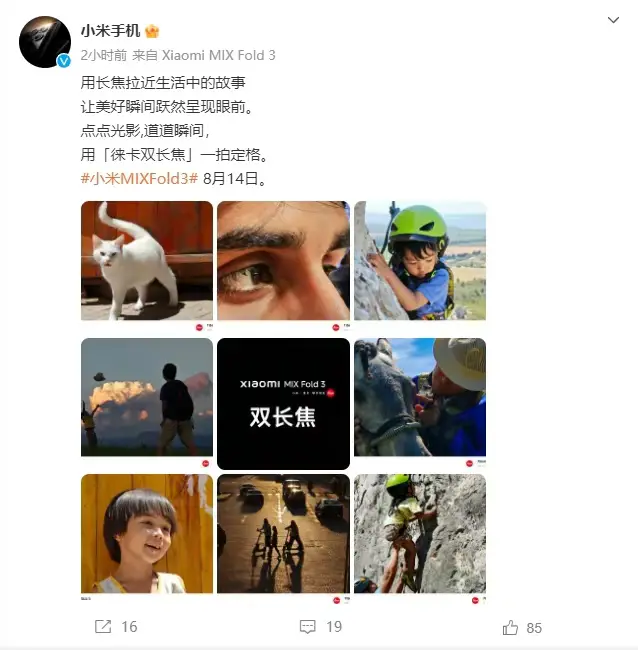Open the smiling child portrait photo

(x=147, y=534)
